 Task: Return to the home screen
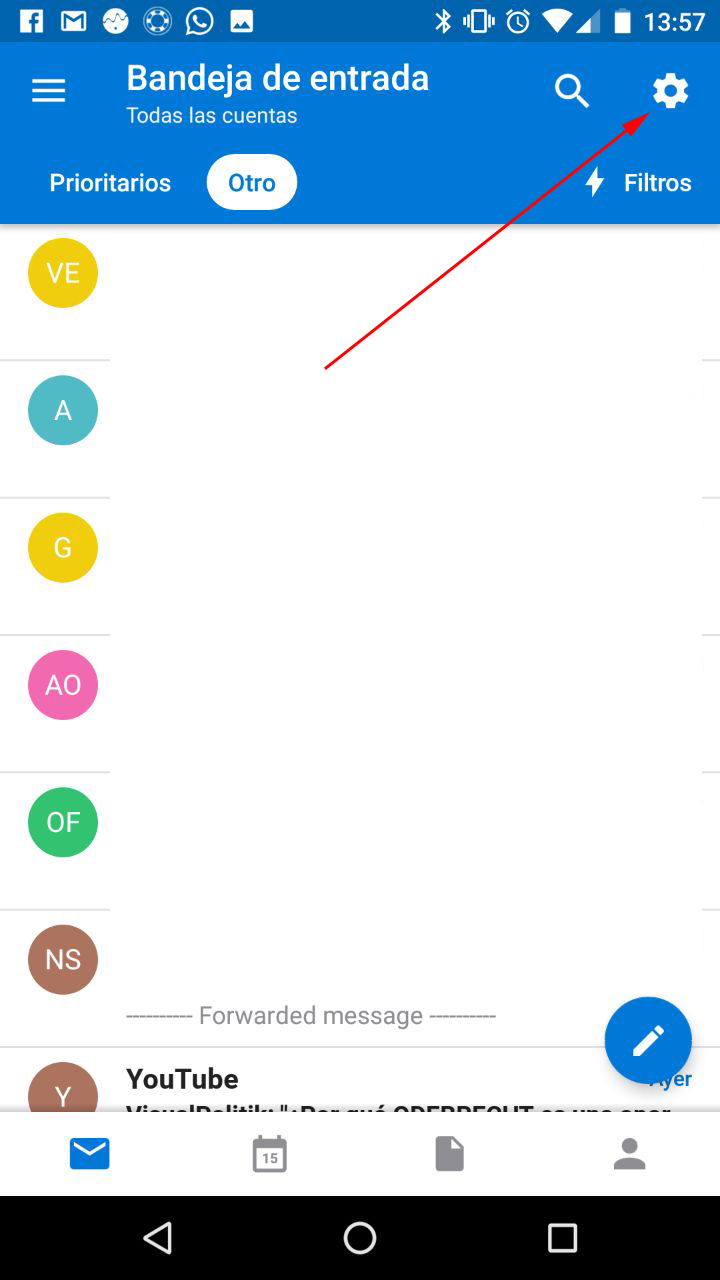click(x=360, y=1238)
